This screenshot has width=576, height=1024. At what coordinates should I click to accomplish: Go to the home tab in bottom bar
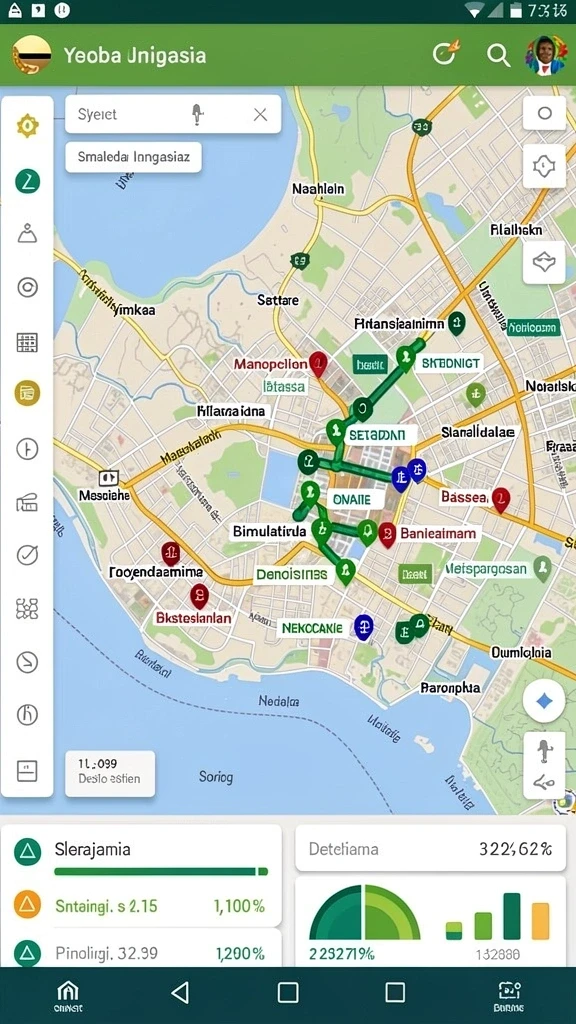68,996
